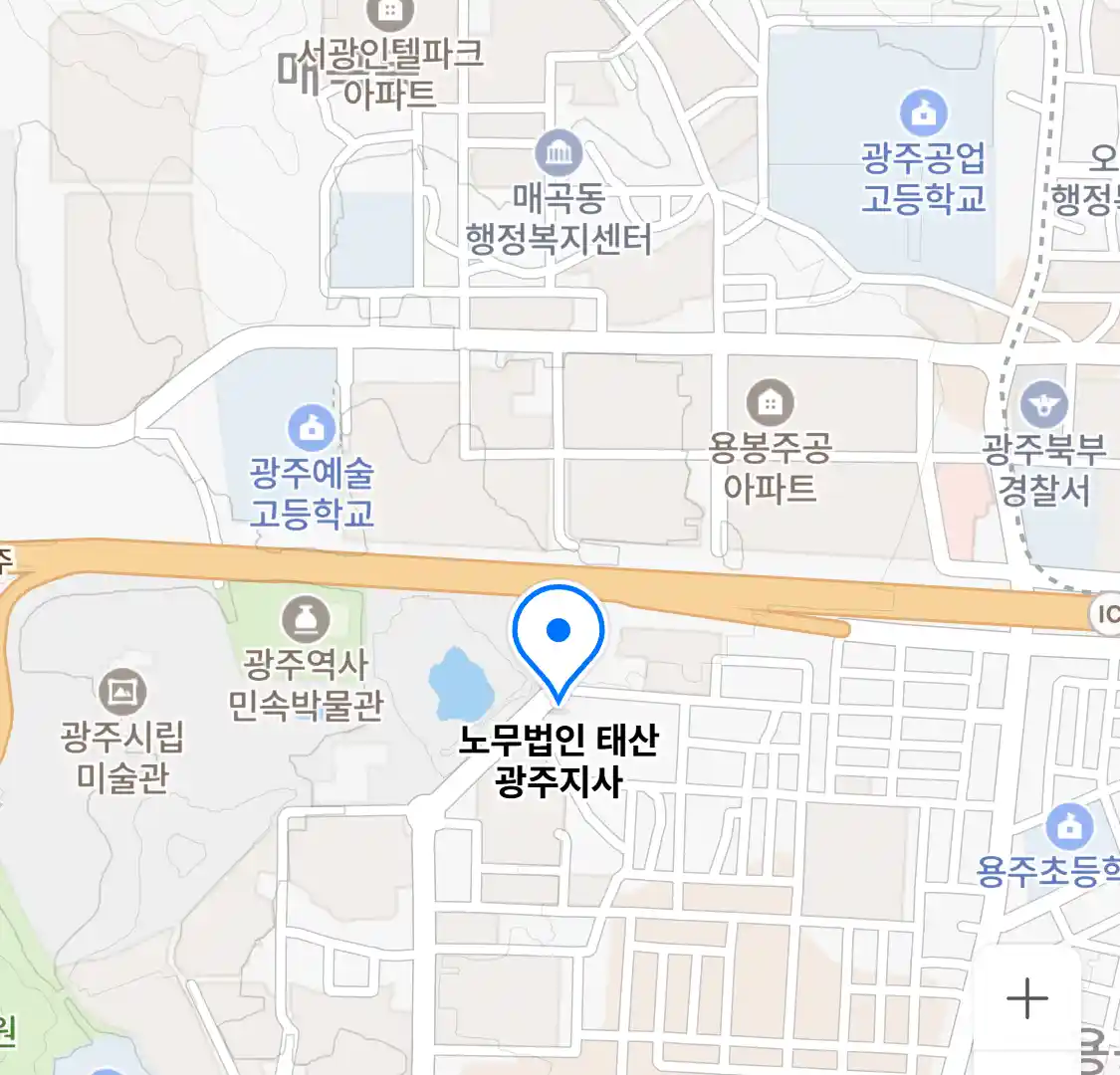Open 광주역사민속박물관 place marker

tap(306, 621)
